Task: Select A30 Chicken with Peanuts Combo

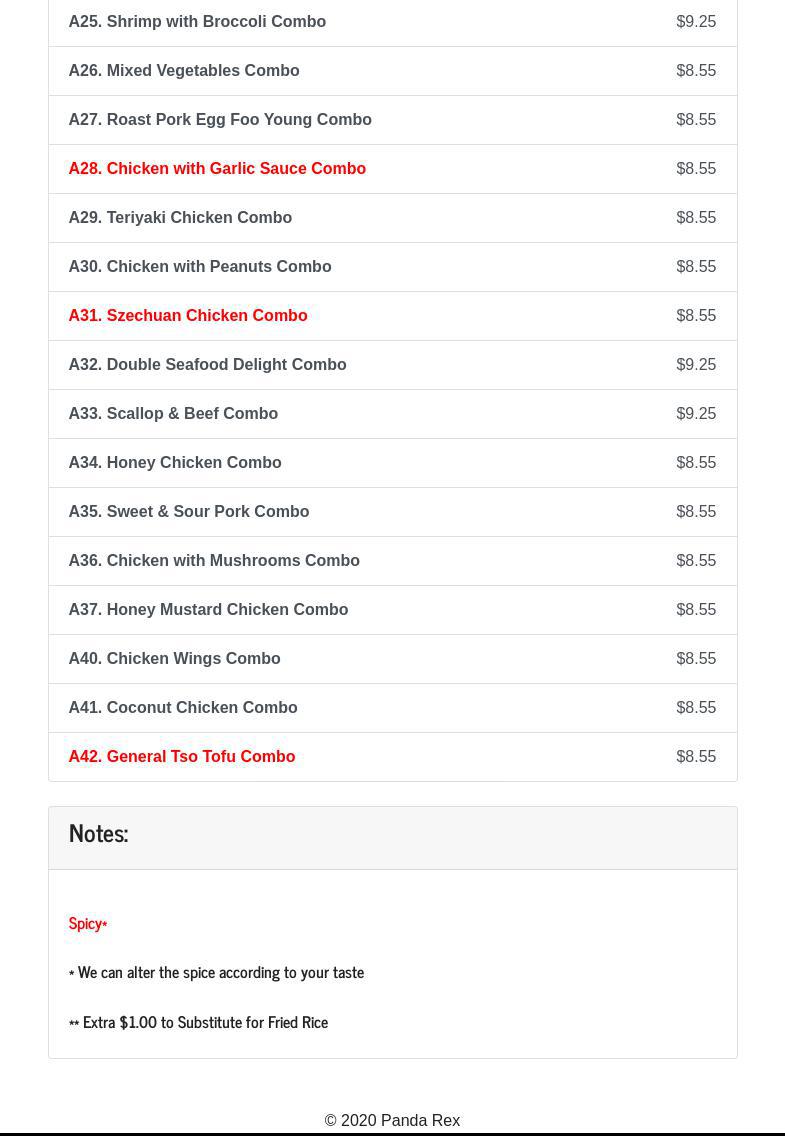Action: (200, 267)
